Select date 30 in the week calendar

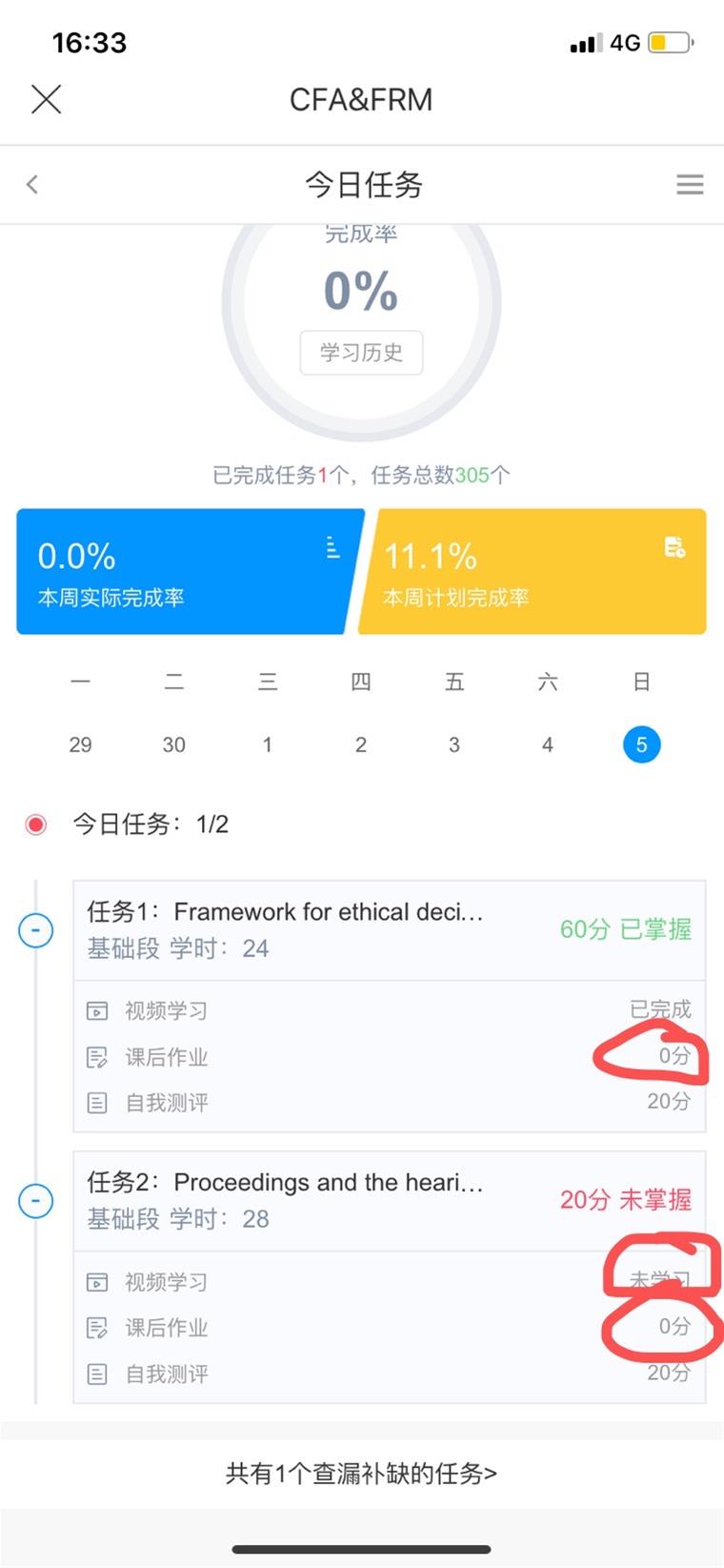point(173,744)
